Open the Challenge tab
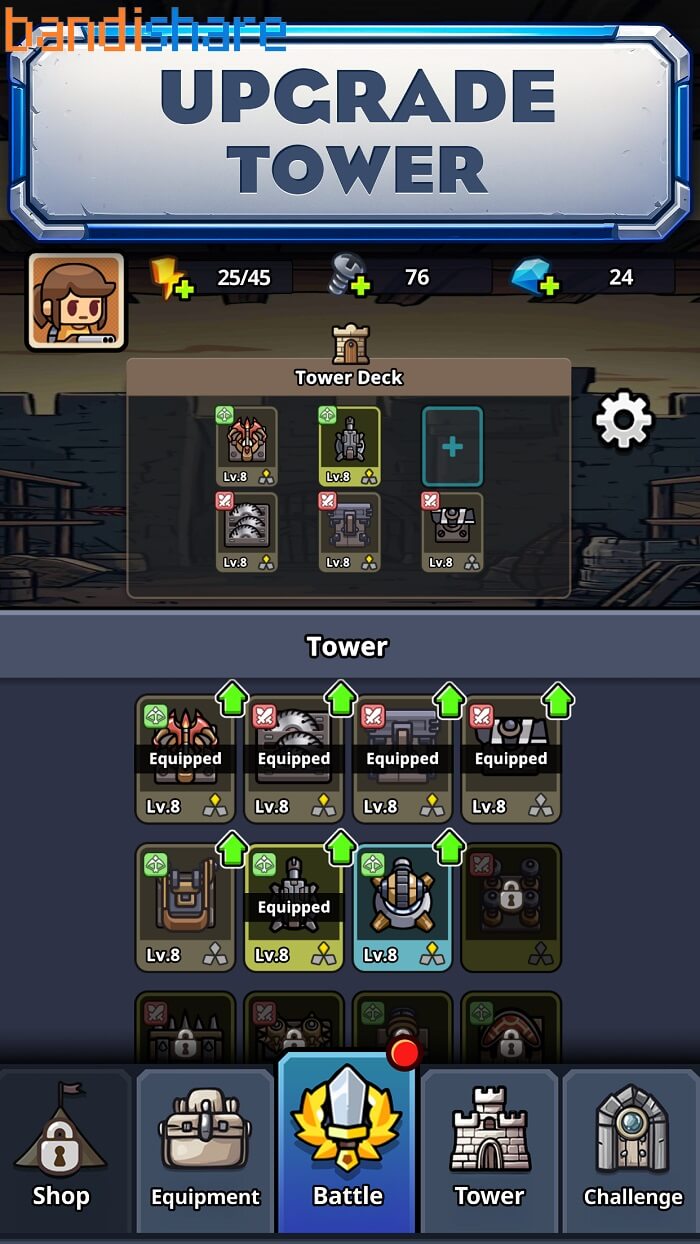Image resolution: width=700 pixels, height=1244 pixels. pos(632,1150)
